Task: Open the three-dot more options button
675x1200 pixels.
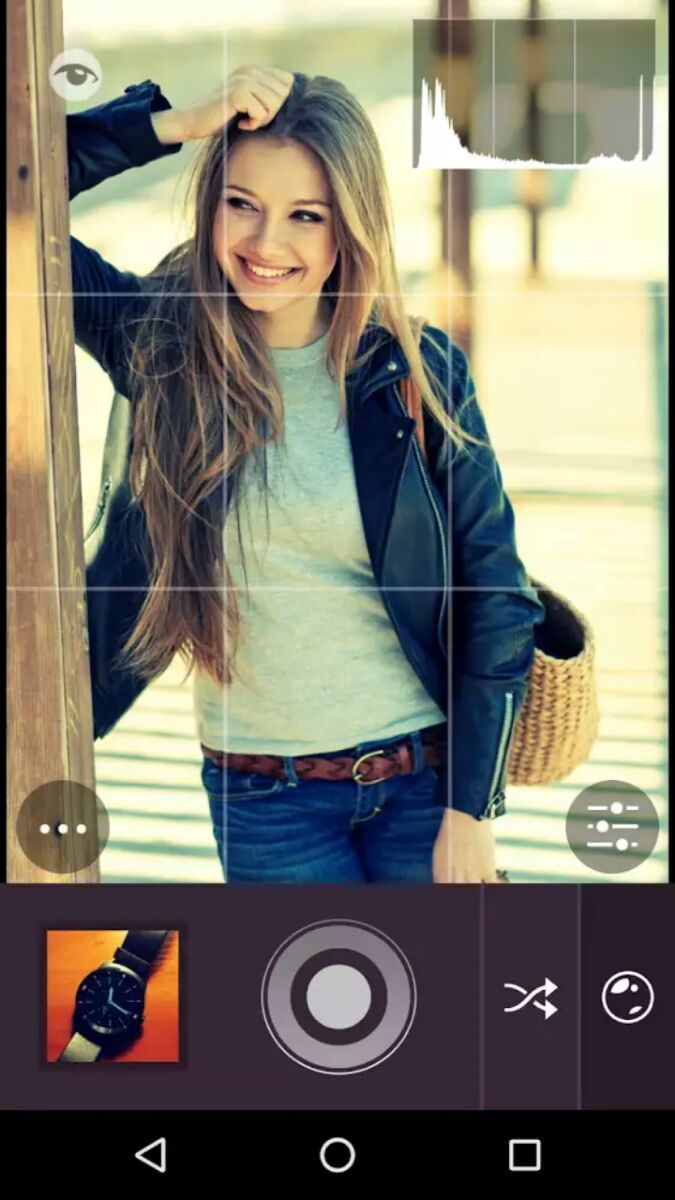Action: click(x=62, y=828)
